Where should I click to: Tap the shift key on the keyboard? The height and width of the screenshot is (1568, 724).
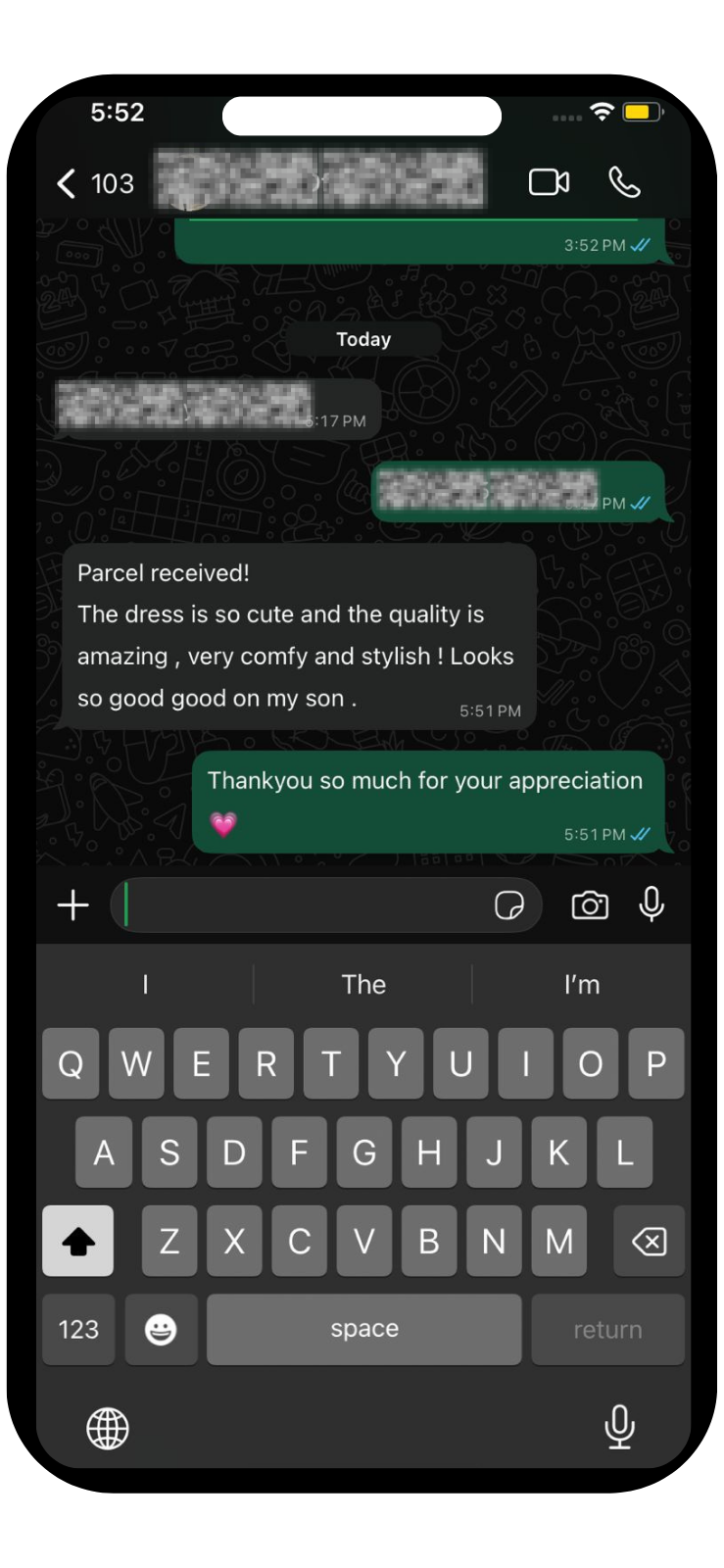(78, 1242)
